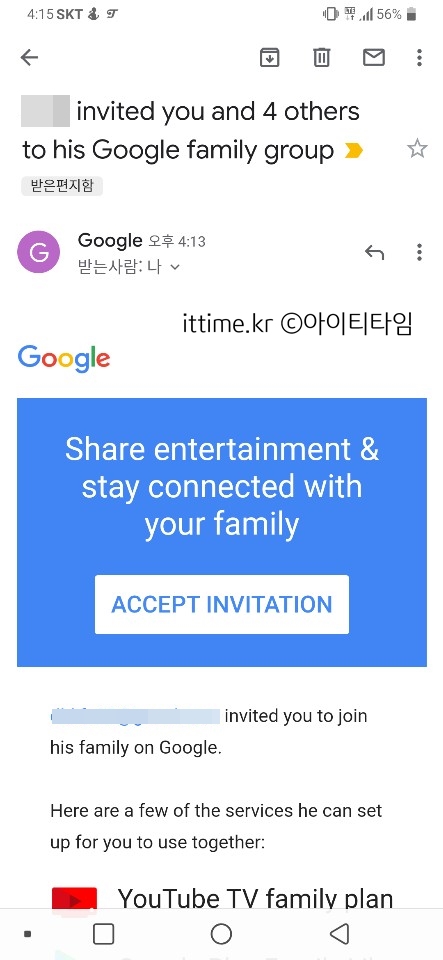The height and width of the screenshot is (960, 443).
Task: Expand the 받는사람 recipient details
Action: click(x=175, y=268)
